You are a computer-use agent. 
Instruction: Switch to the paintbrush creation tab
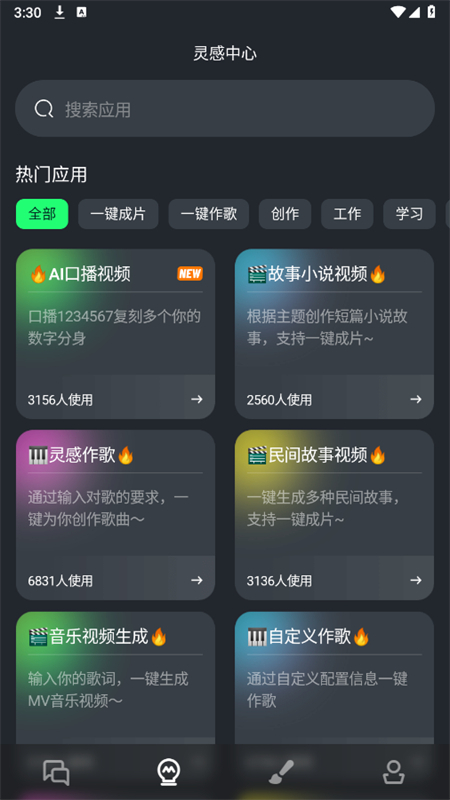281,772
